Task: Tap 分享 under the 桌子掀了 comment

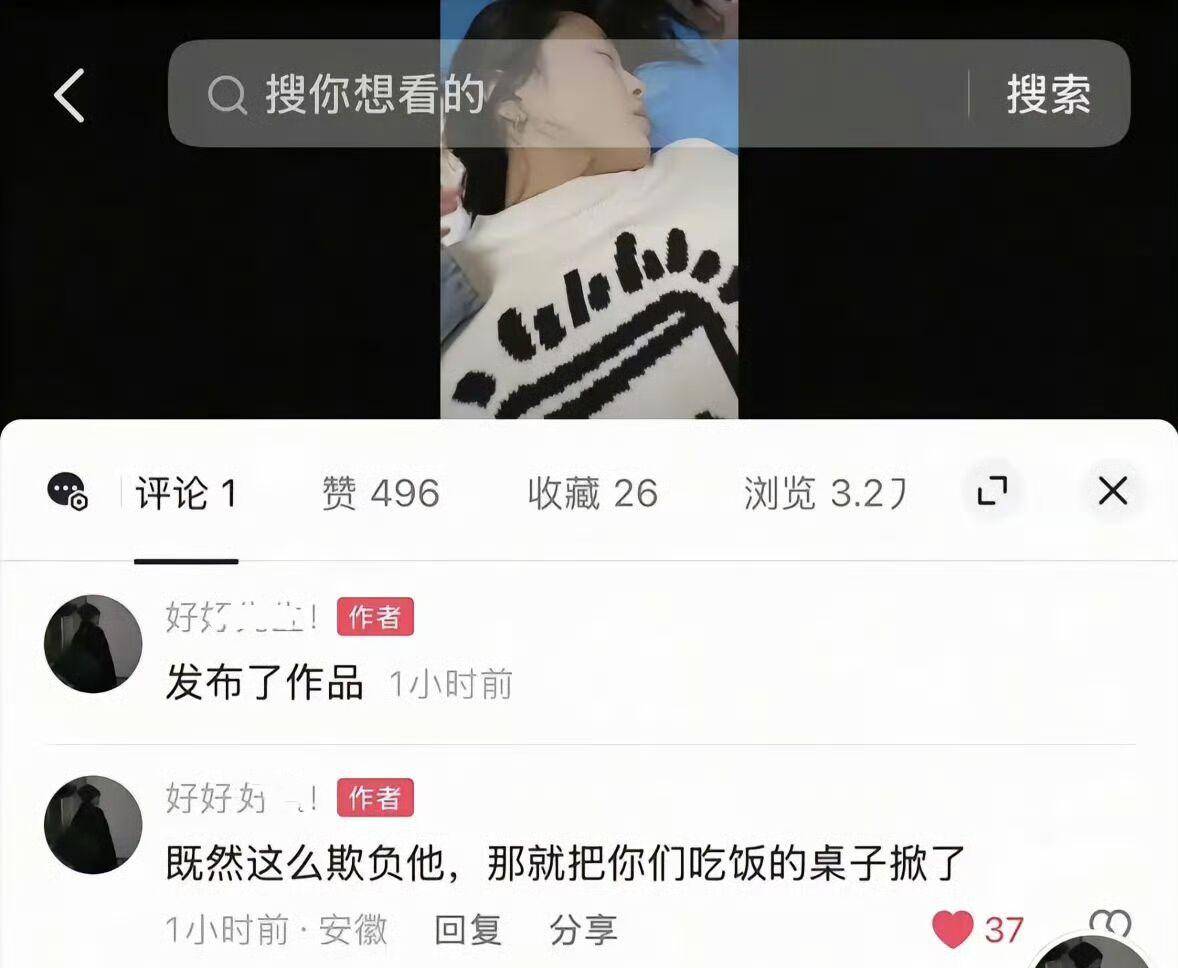Action: point(584,930)
